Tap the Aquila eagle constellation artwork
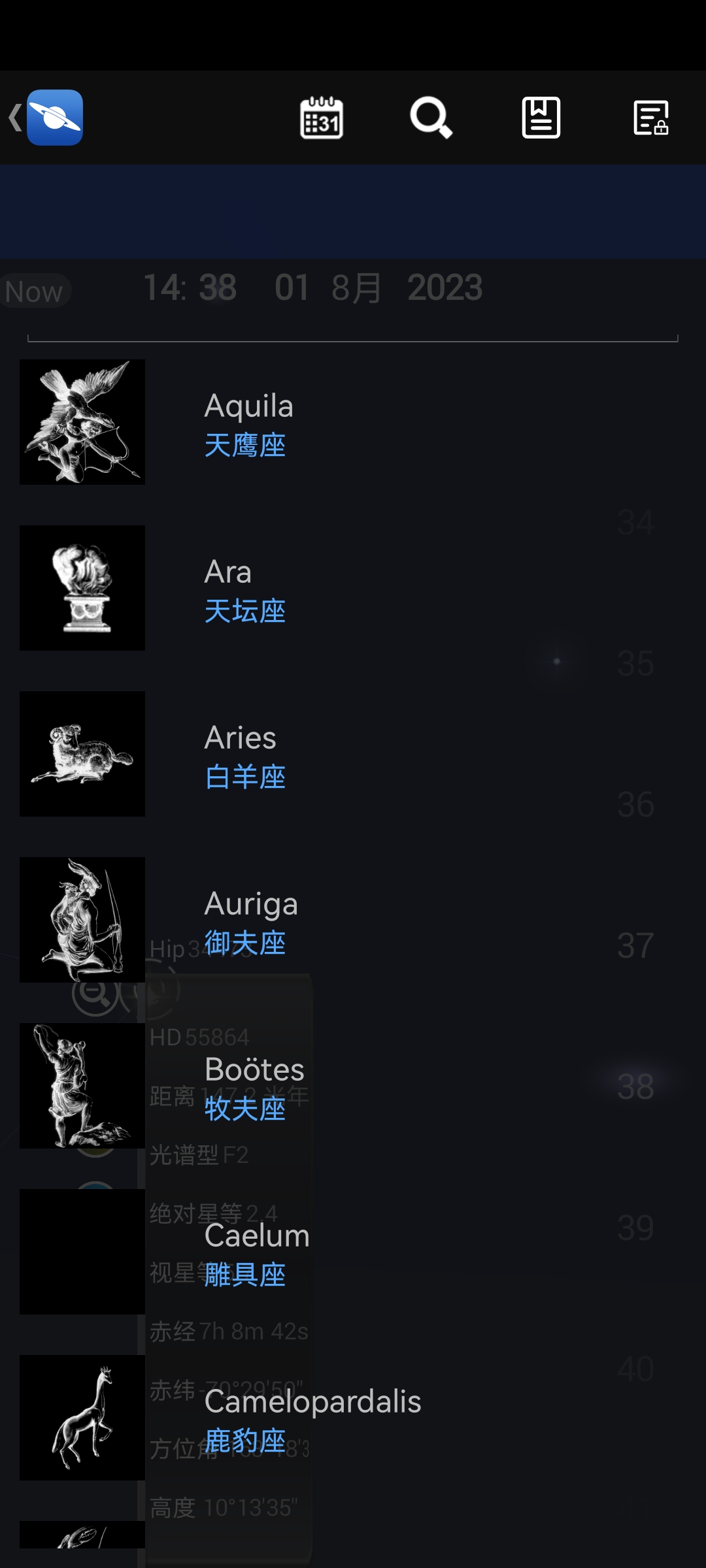This screenshot has height=1568, width=706. coord(82,421)
